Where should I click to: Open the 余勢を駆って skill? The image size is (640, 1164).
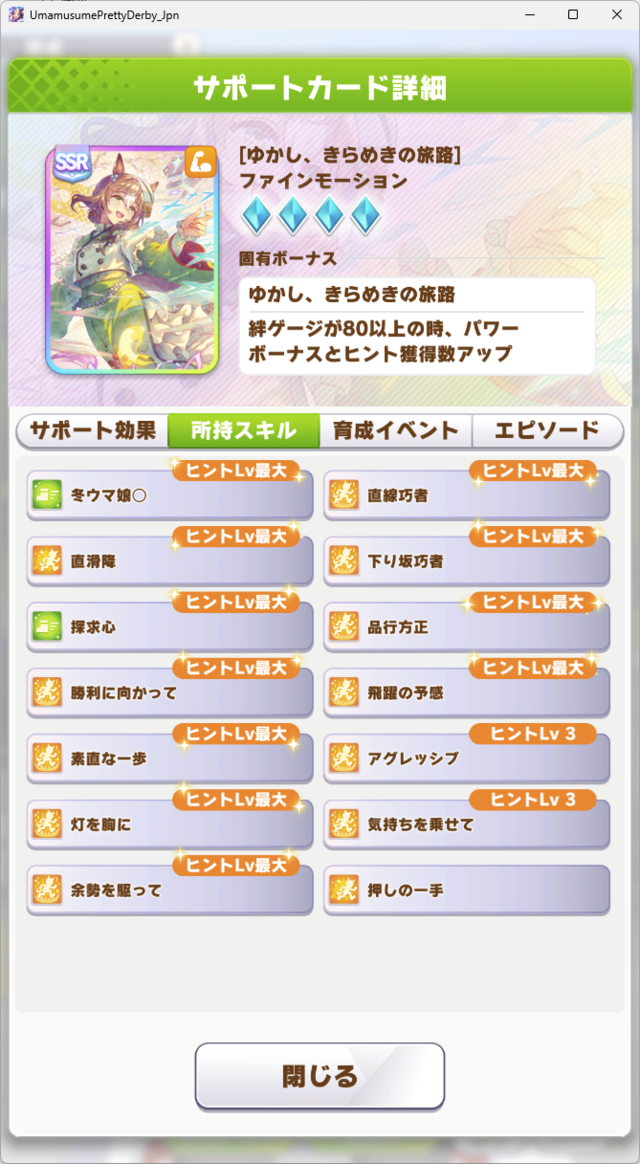[x=170, y=890]
